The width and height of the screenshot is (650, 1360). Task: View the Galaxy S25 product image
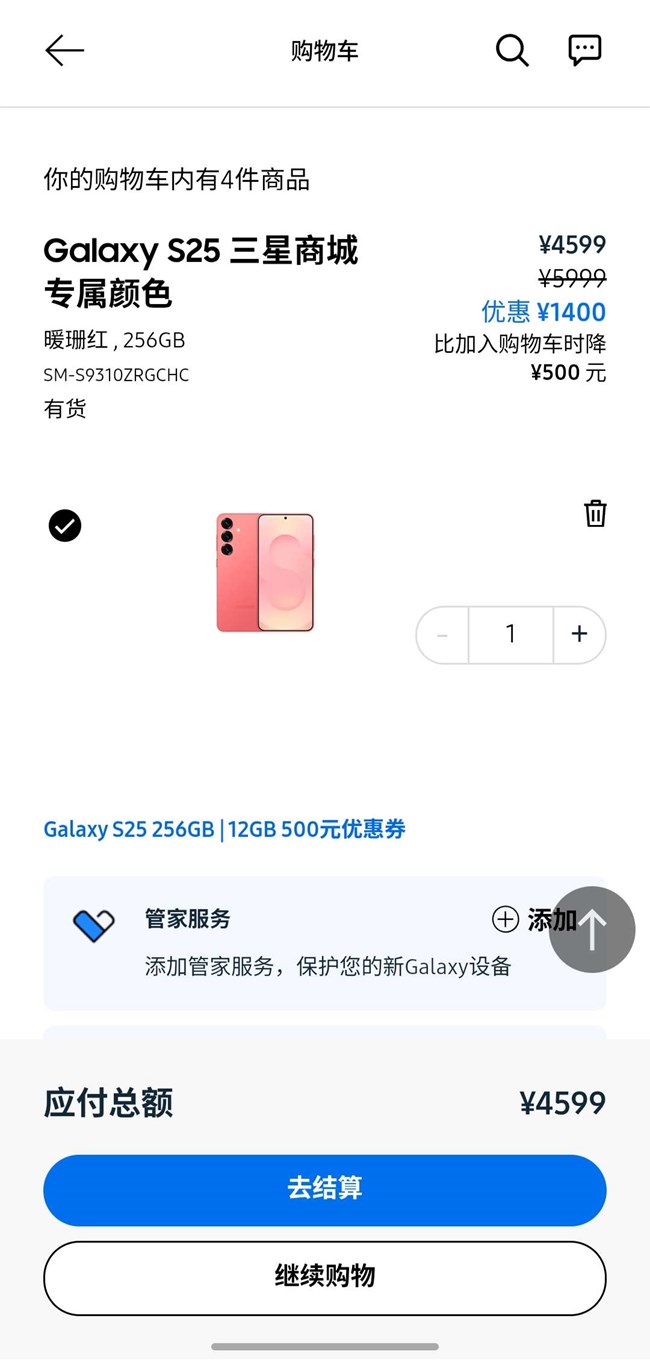[265, 572]
